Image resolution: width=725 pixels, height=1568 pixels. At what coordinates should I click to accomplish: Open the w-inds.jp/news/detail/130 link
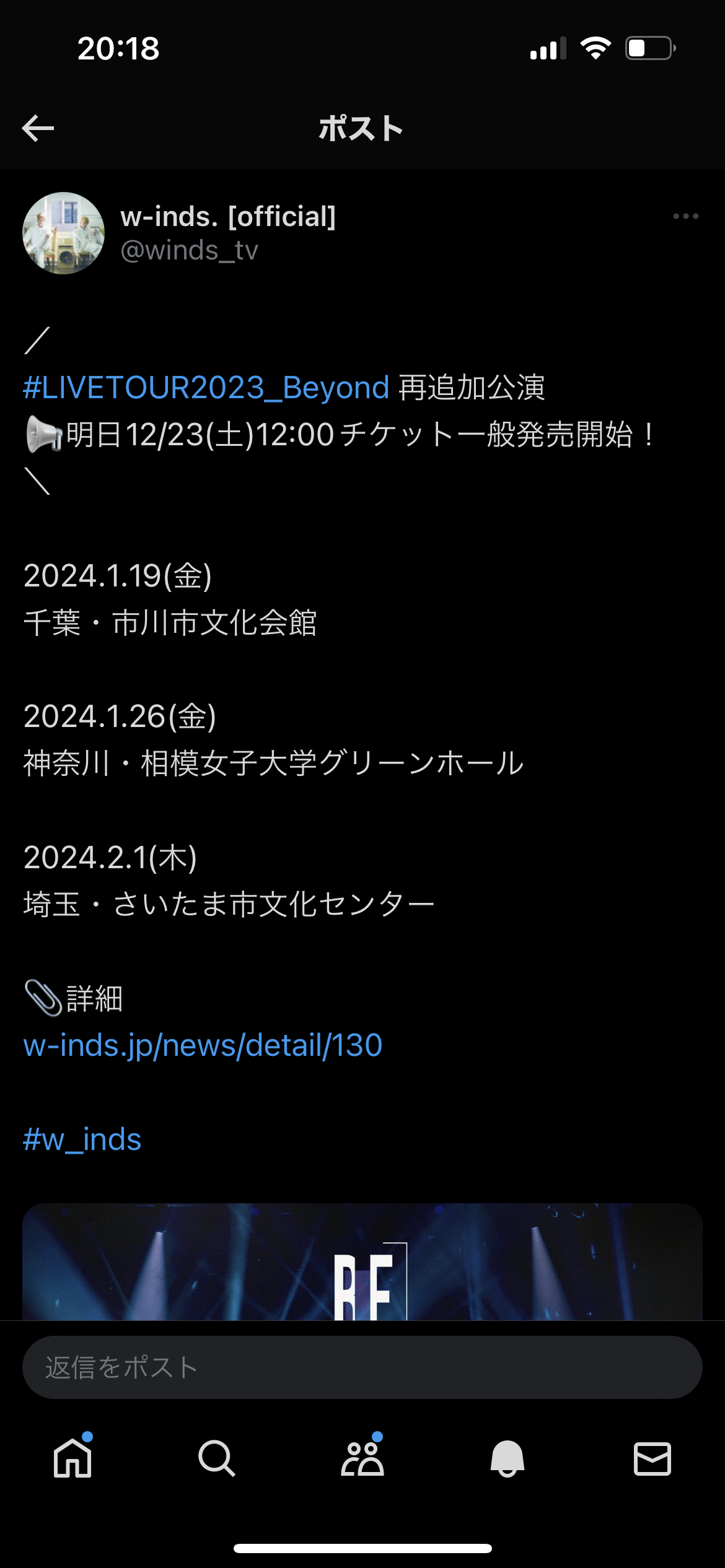tap(203, 1045)
